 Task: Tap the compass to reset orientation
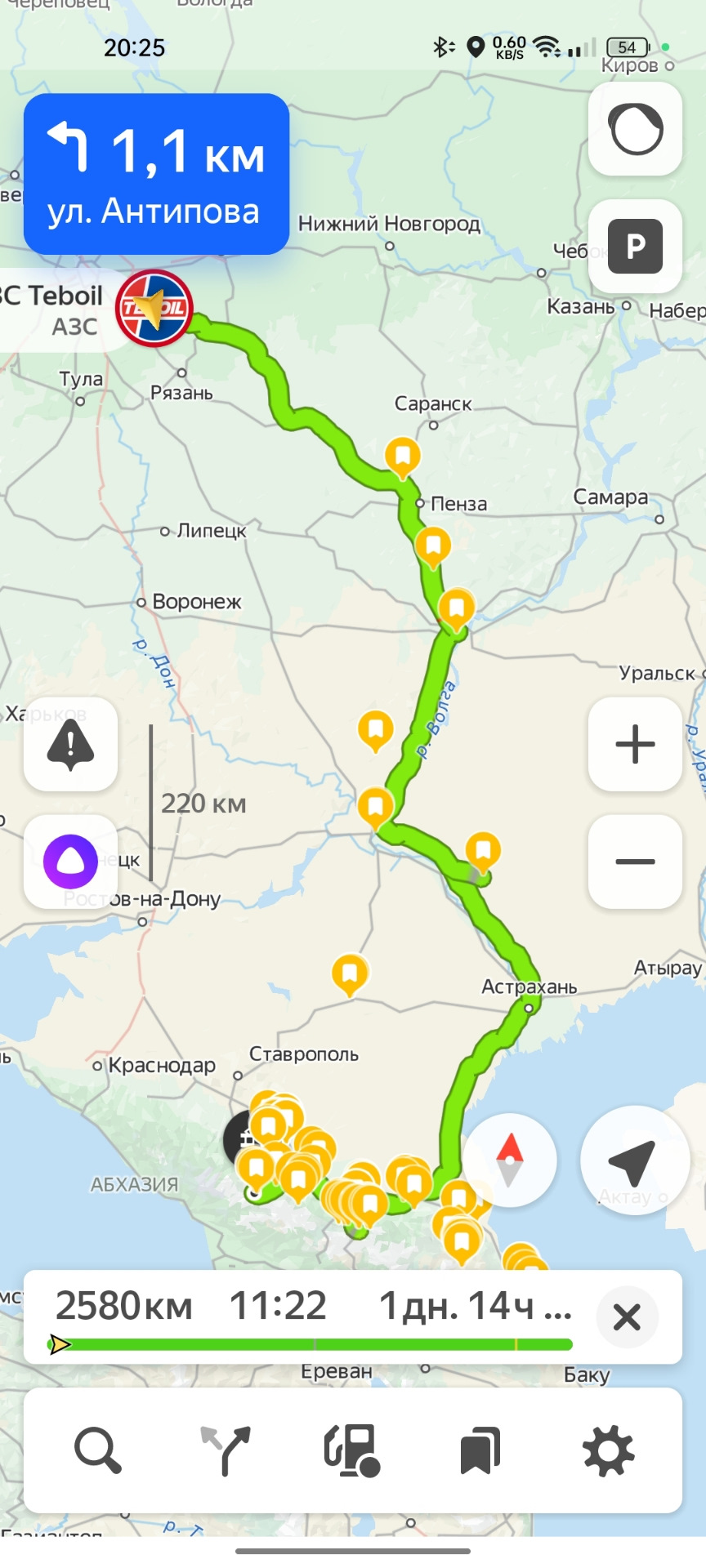510,1160
